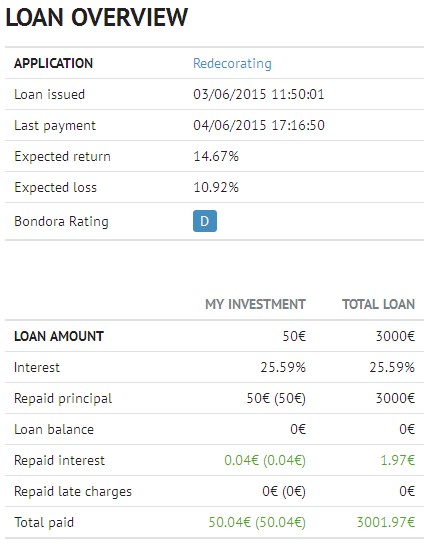The image size is (429, 544).
Task: Open the Redecorating application link
Action: tap(232, 64)
